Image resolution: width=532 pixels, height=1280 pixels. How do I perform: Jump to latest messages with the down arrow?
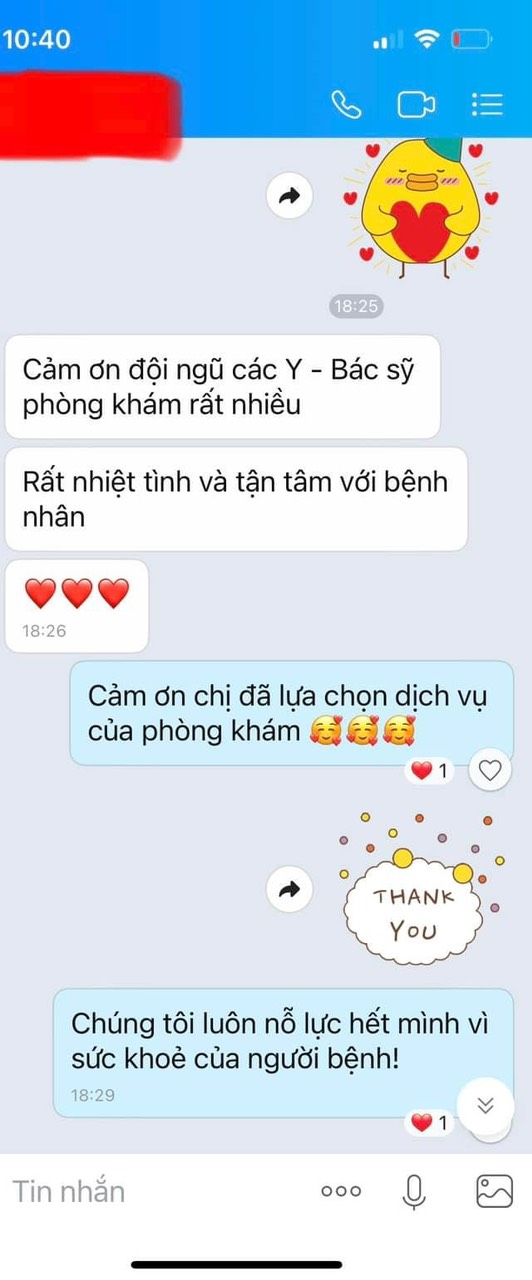pyautogui.click(x=486, y=1105)
